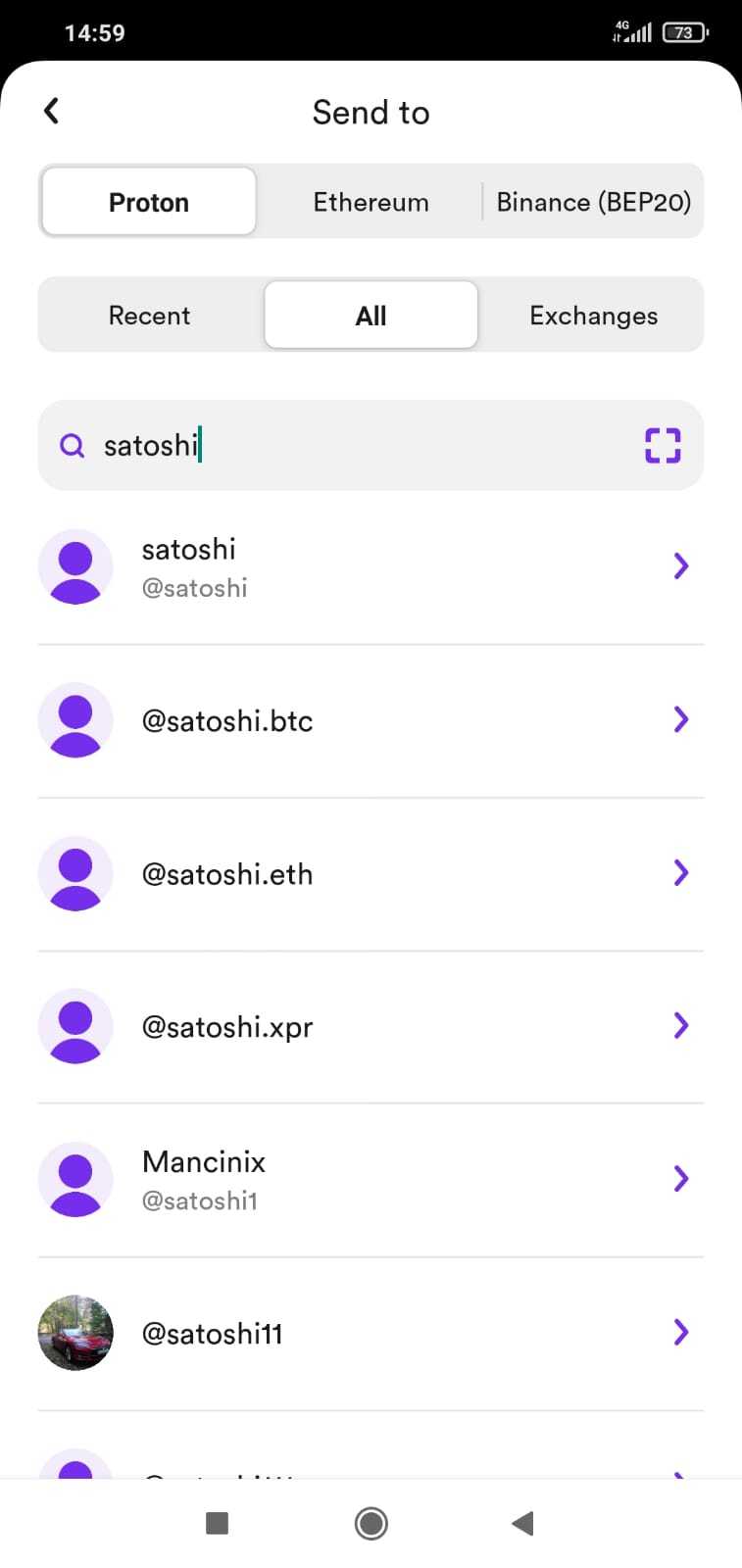The width and height of the screenshot is (742, 1568).
Task: Pick @satoshi11 as recipient
Action: coord(371,1333)
